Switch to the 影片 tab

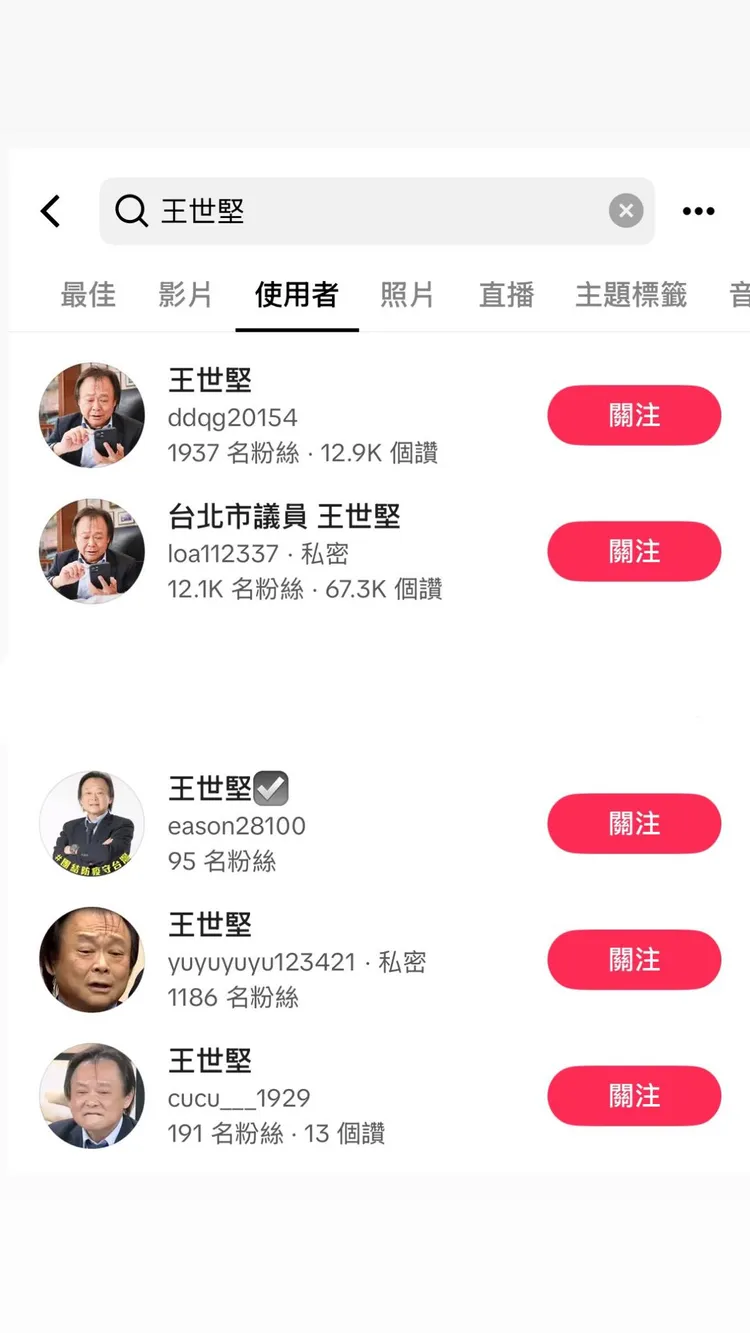(185, 295)
